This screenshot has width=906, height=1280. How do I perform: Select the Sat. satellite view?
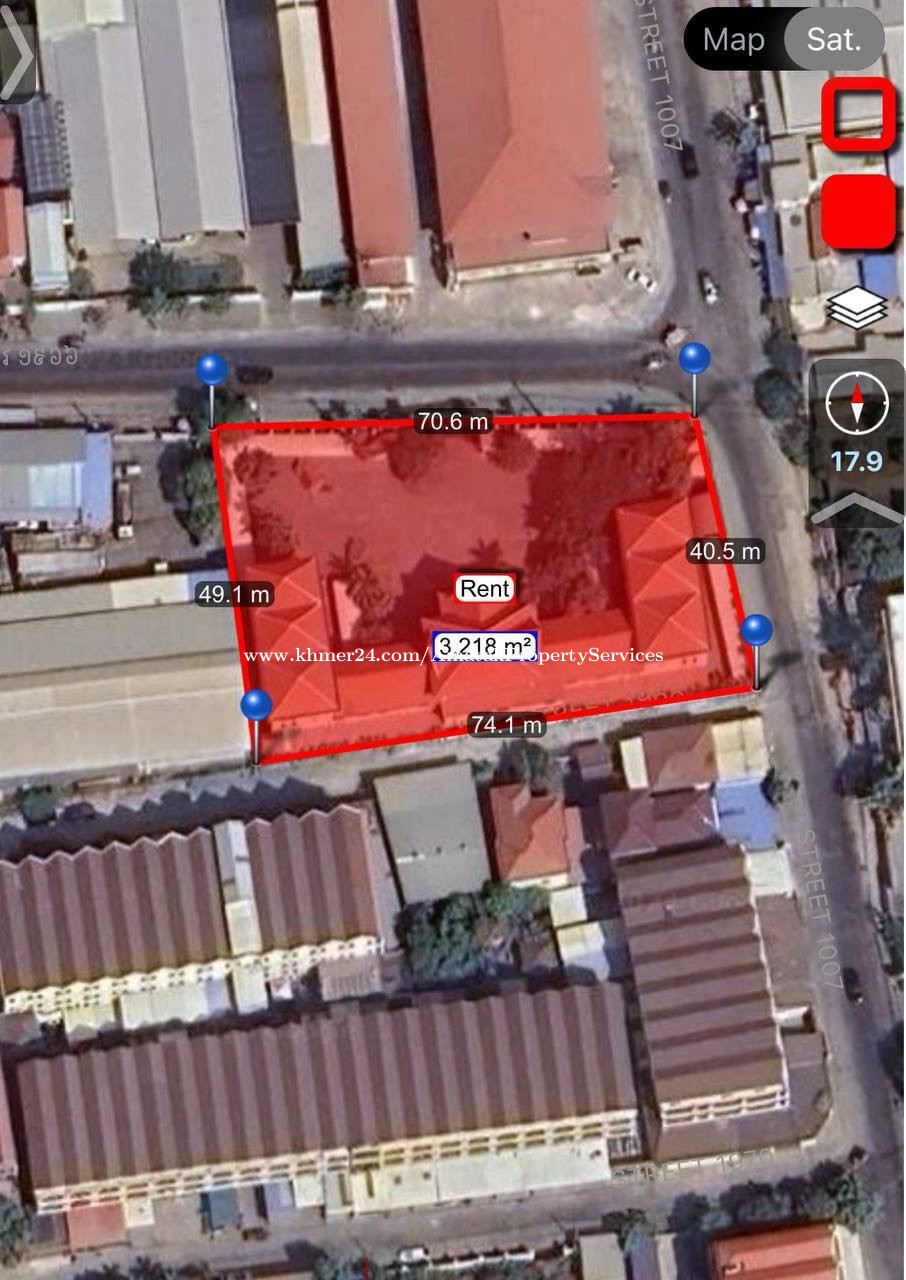834,40
